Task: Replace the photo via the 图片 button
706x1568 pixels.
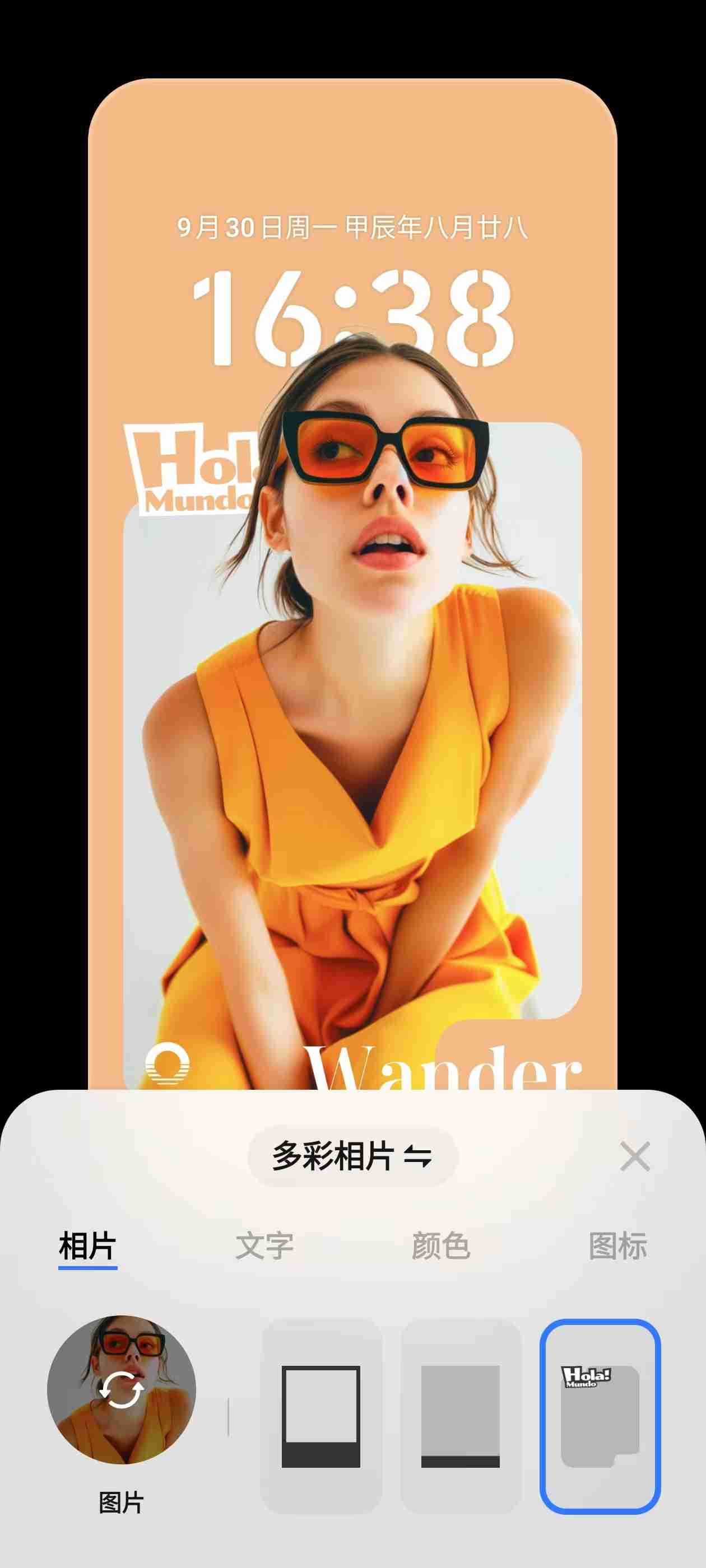Action: point(121,1392)
